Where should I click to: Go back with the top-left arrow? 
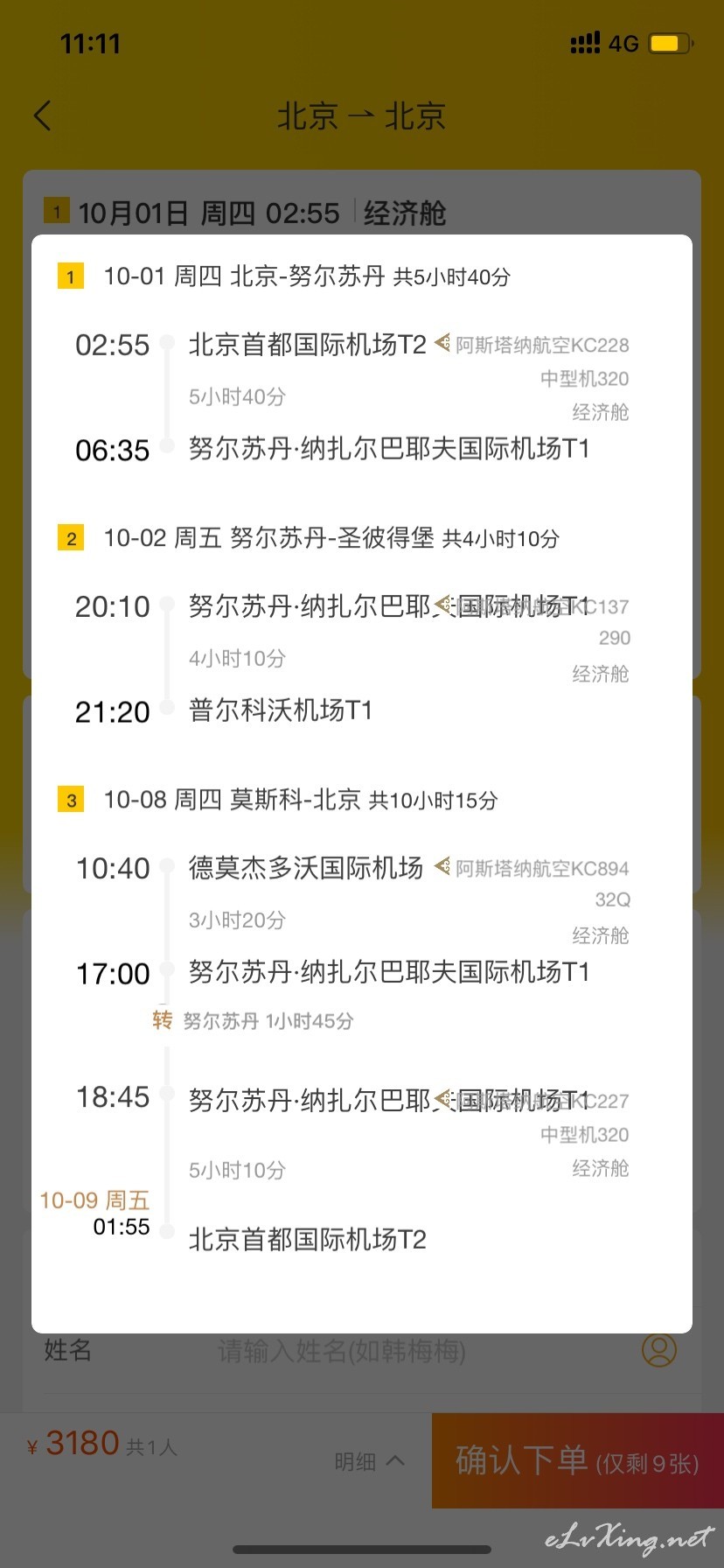click(x=43, y=115)
